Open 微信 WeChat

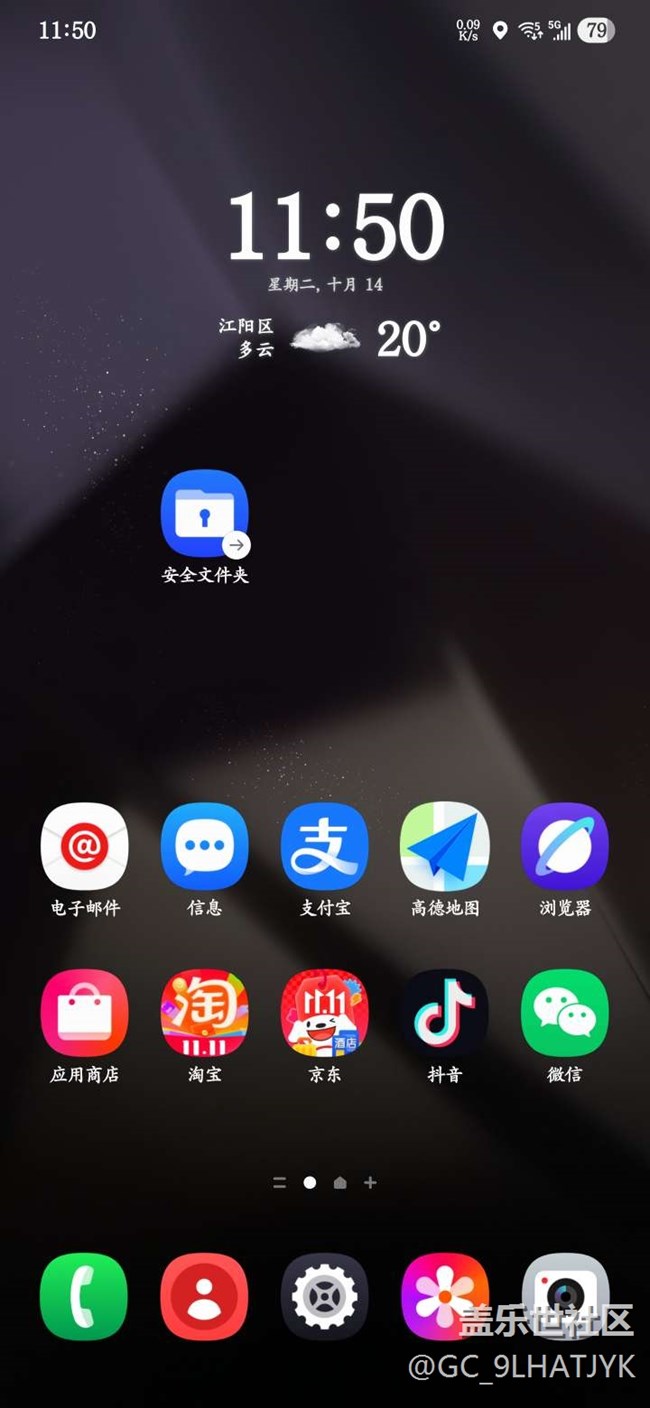[x=564, y=1012]
